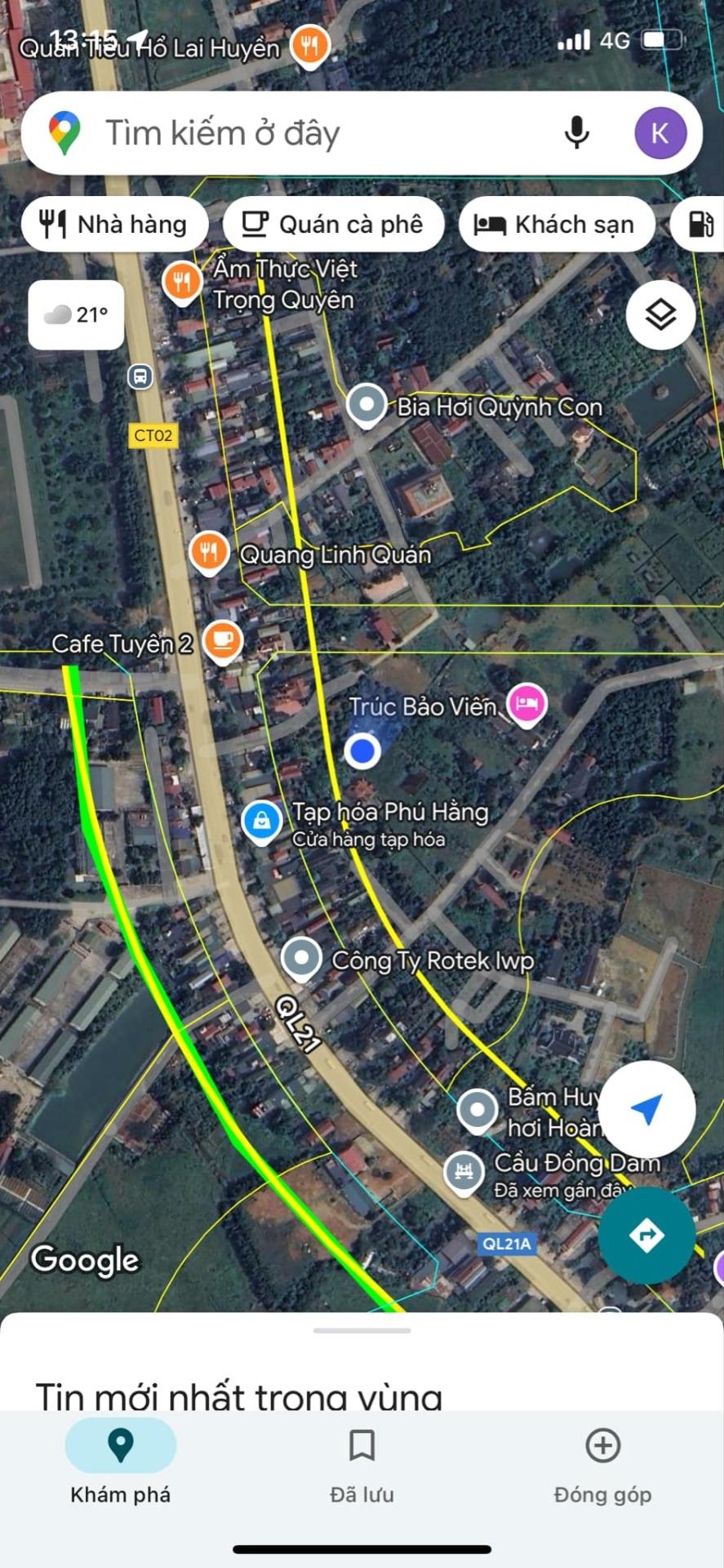This screenshot has width=724, height=1568.
Task: Select the Nhà hàng chip
Action: pyautogui.click(x=113, y=225)
